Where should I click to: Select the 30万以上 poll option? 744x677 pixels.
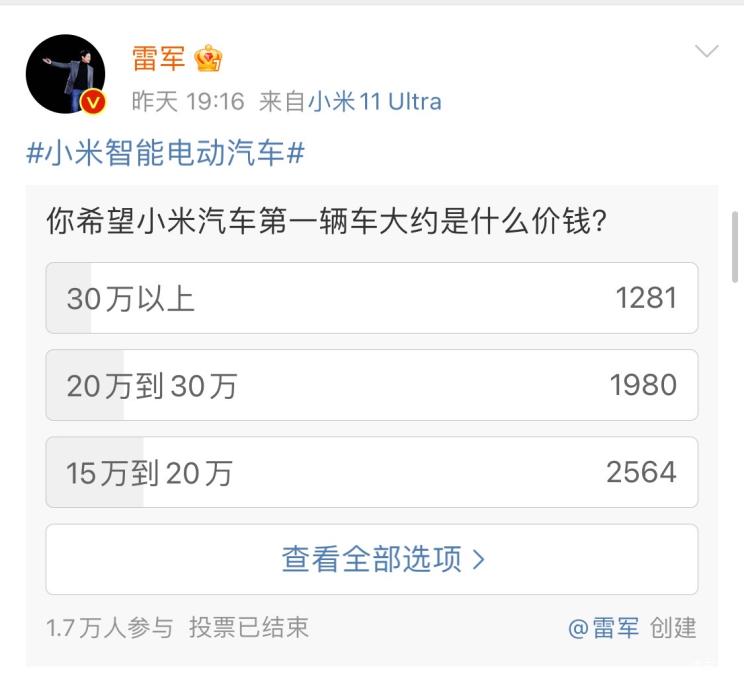coord(371,298)
